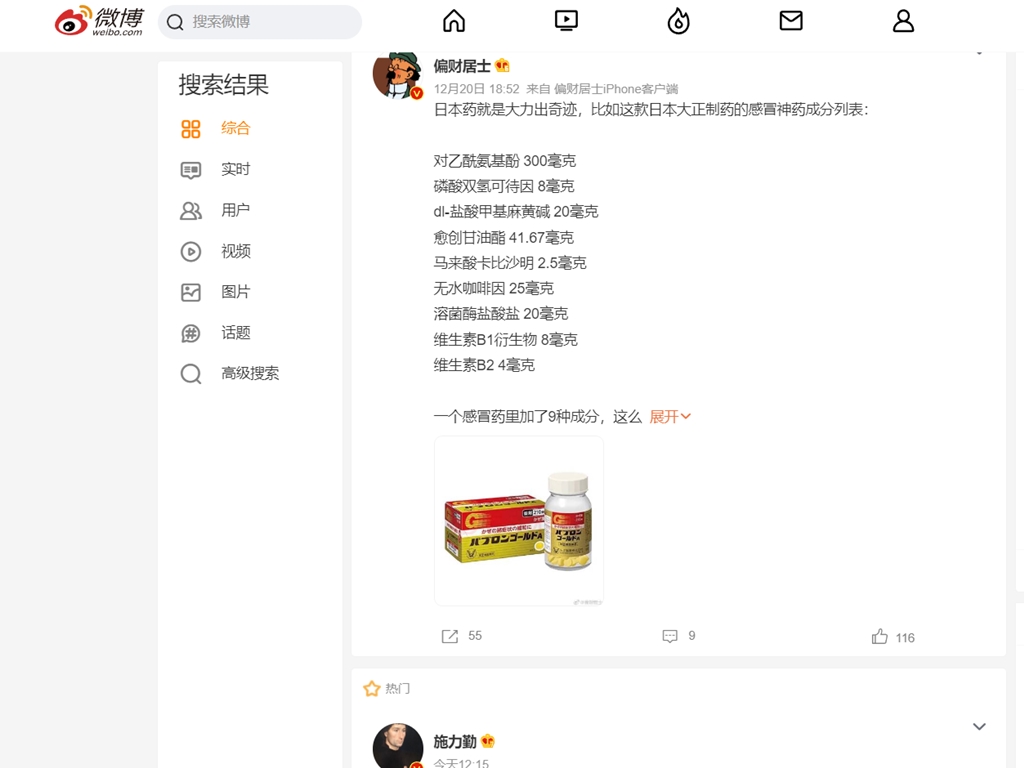Open the messages envelope icon
The height and width of the screenshot is (768, 1024).
click(791, 21)
